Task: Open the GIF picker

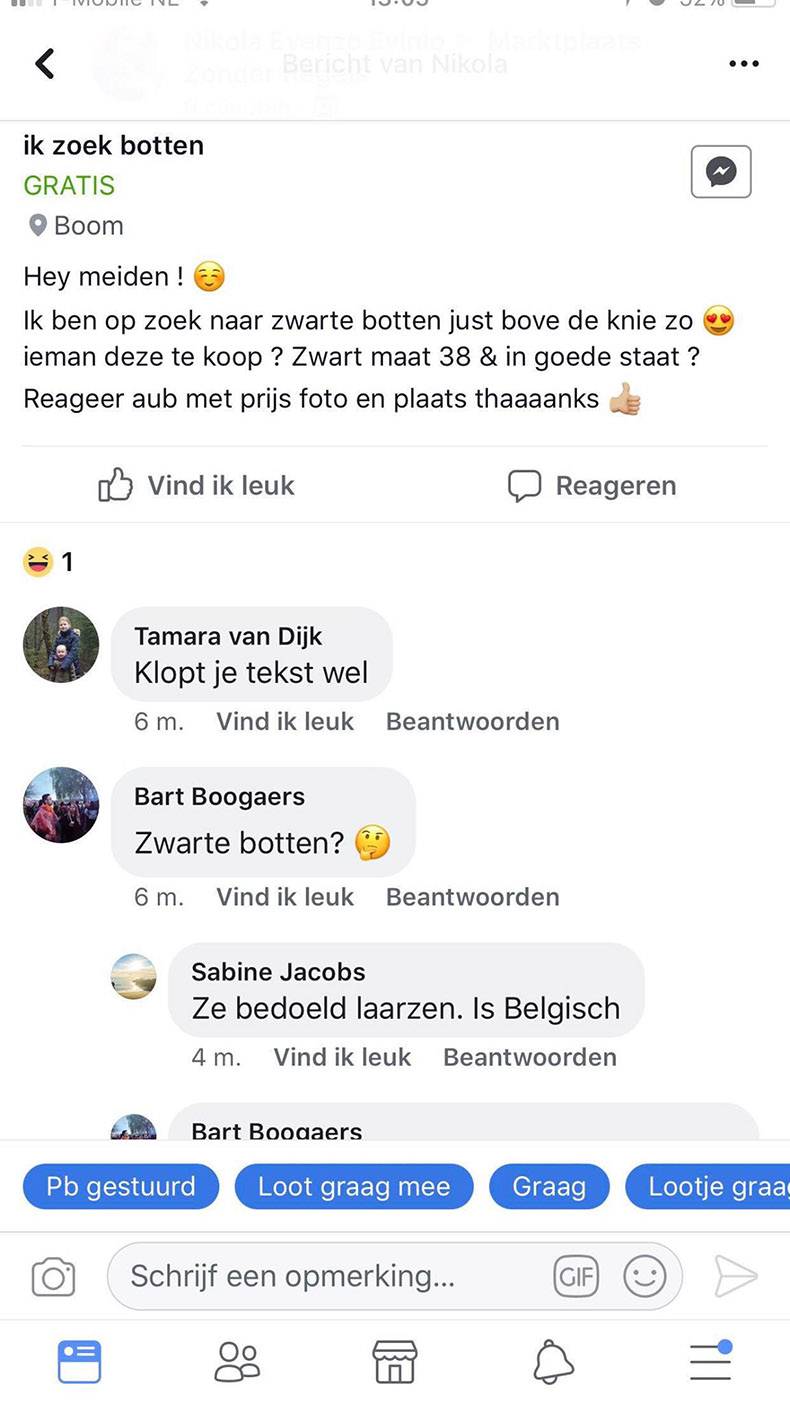Action: coord(576,1277)
